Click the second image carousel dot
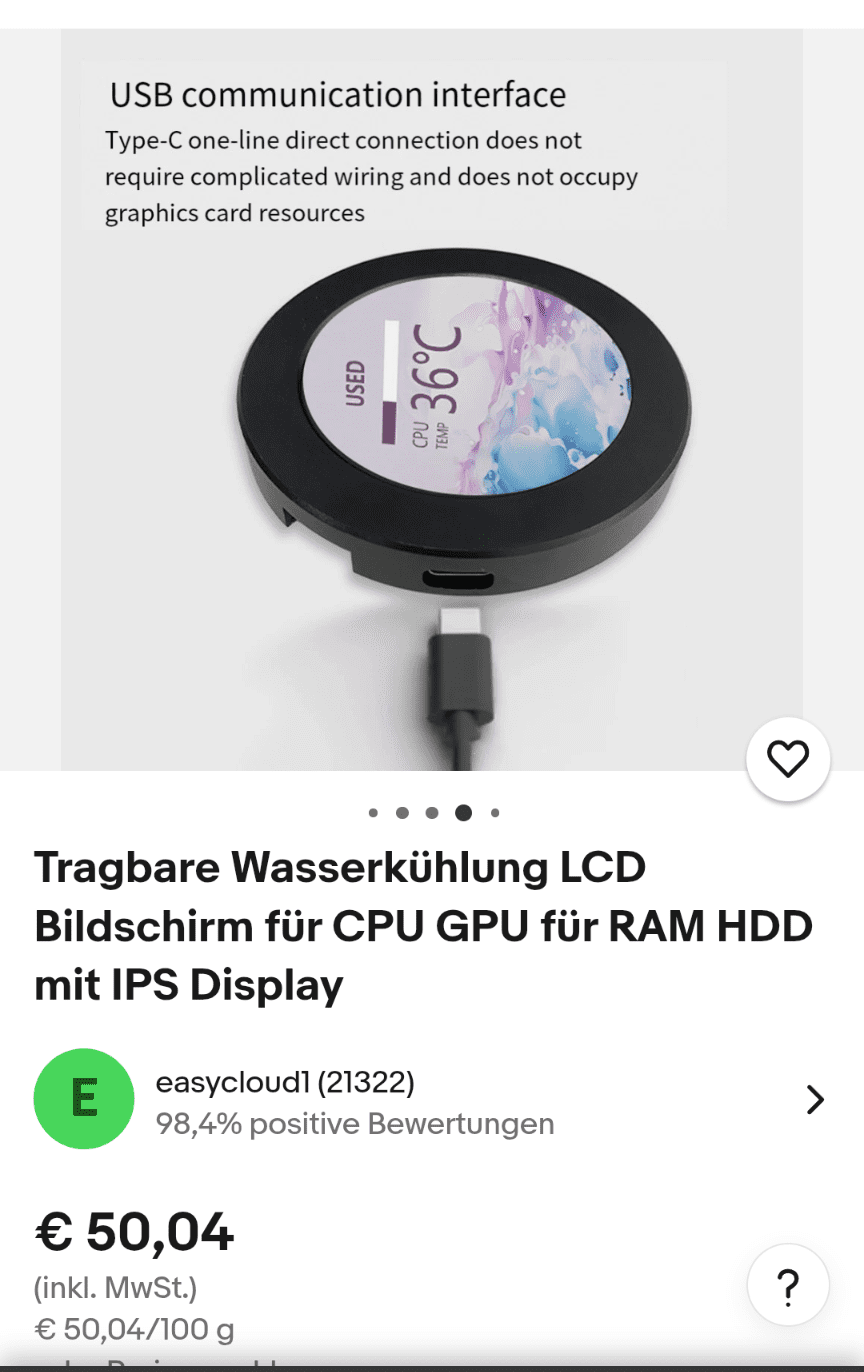Screen dimensions: 864x1372 pos(403,813)
